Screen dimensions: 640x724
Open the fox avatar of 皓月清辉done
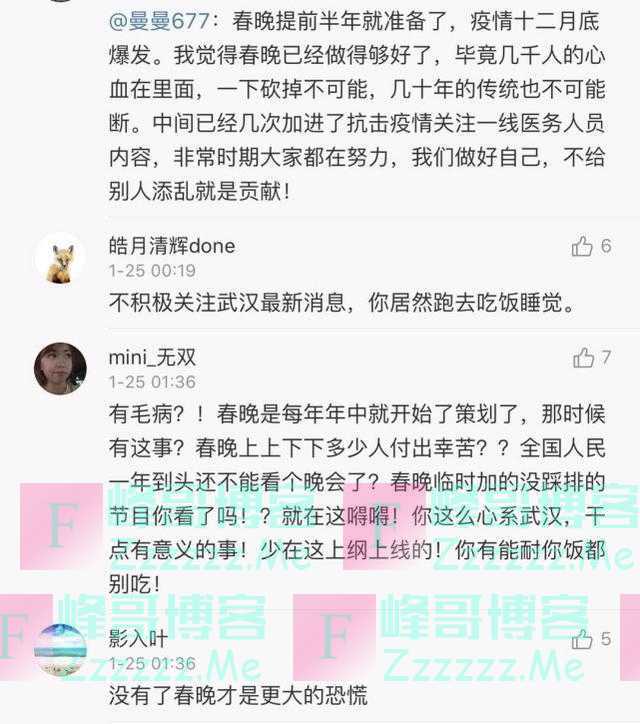pos(60,259)
